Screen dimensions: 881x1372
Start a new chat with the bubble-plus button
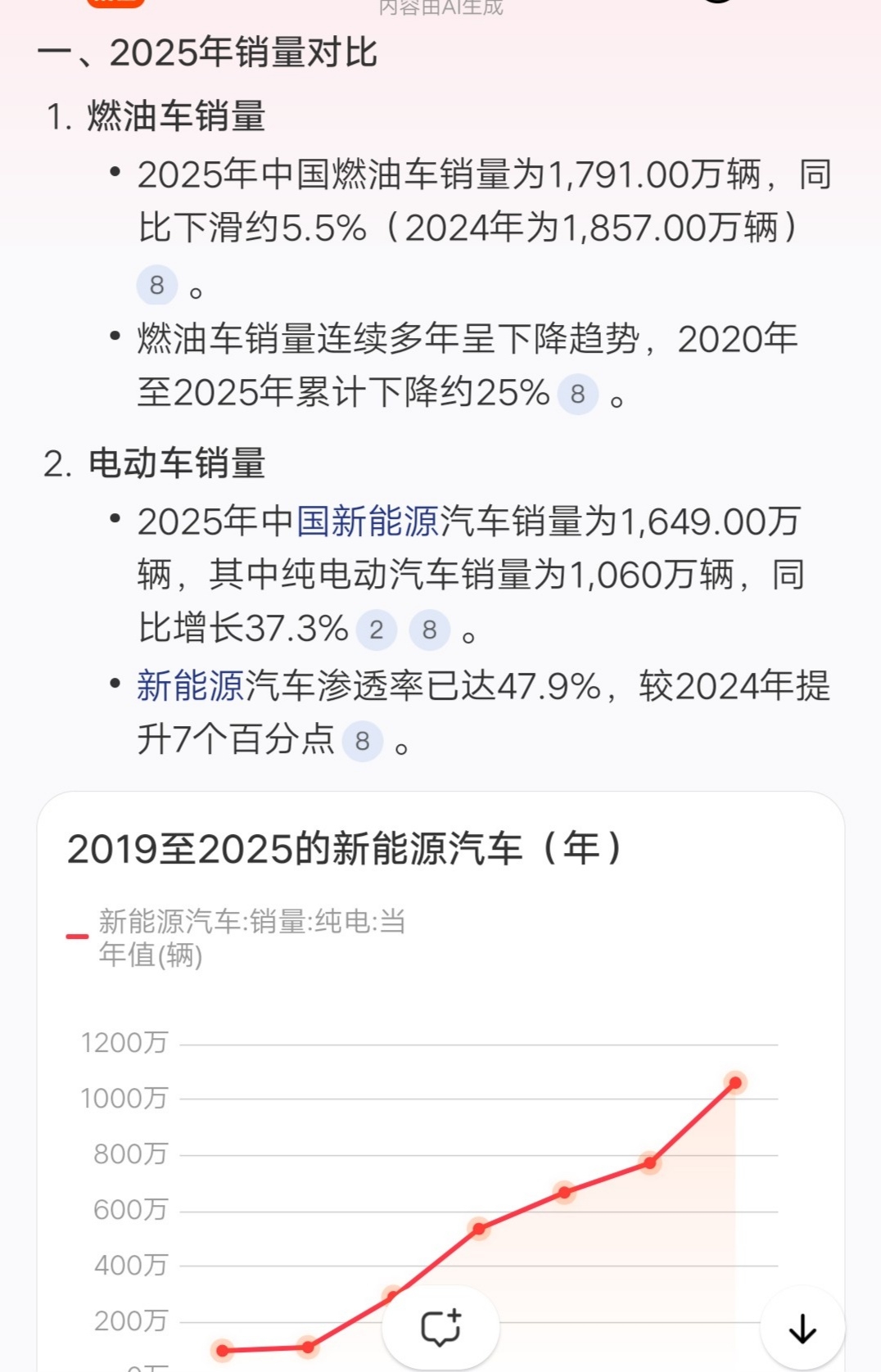[441, 1328]
